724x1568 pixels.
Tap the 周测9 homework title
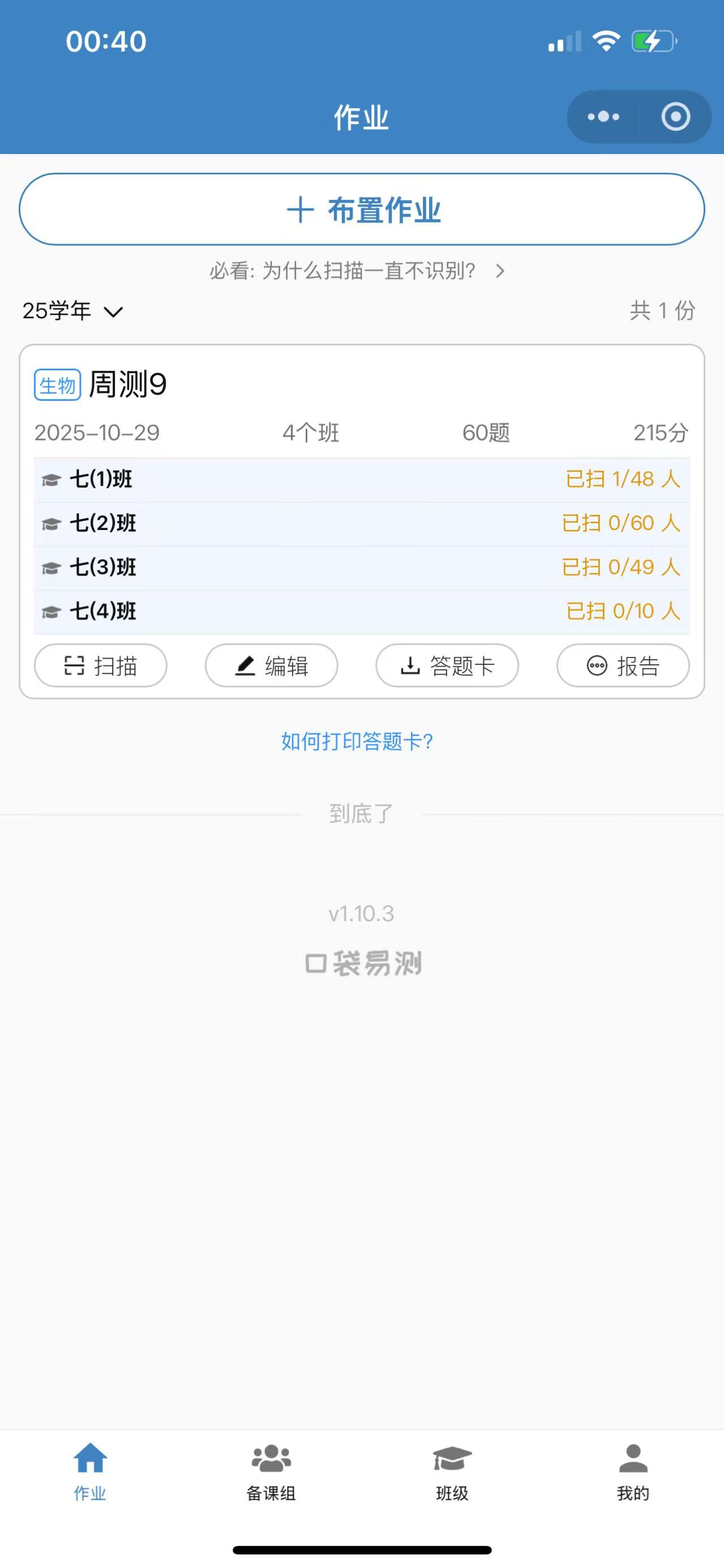(x=127, y=383)
